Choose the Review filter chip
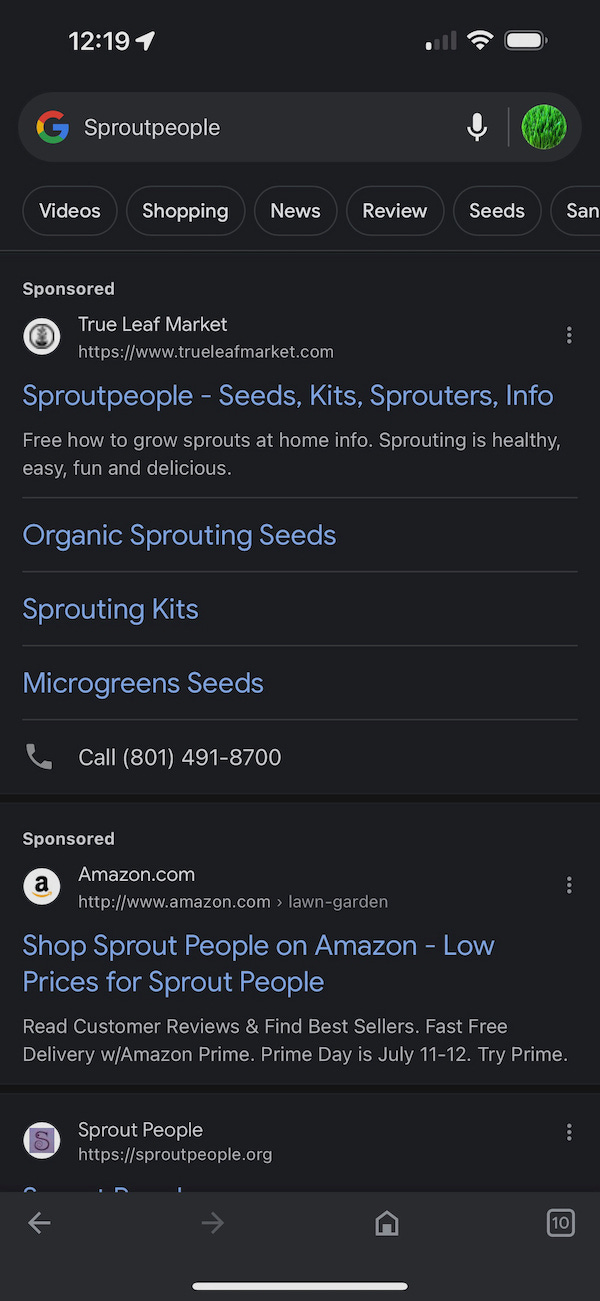600x1301 pixels. 395,211
